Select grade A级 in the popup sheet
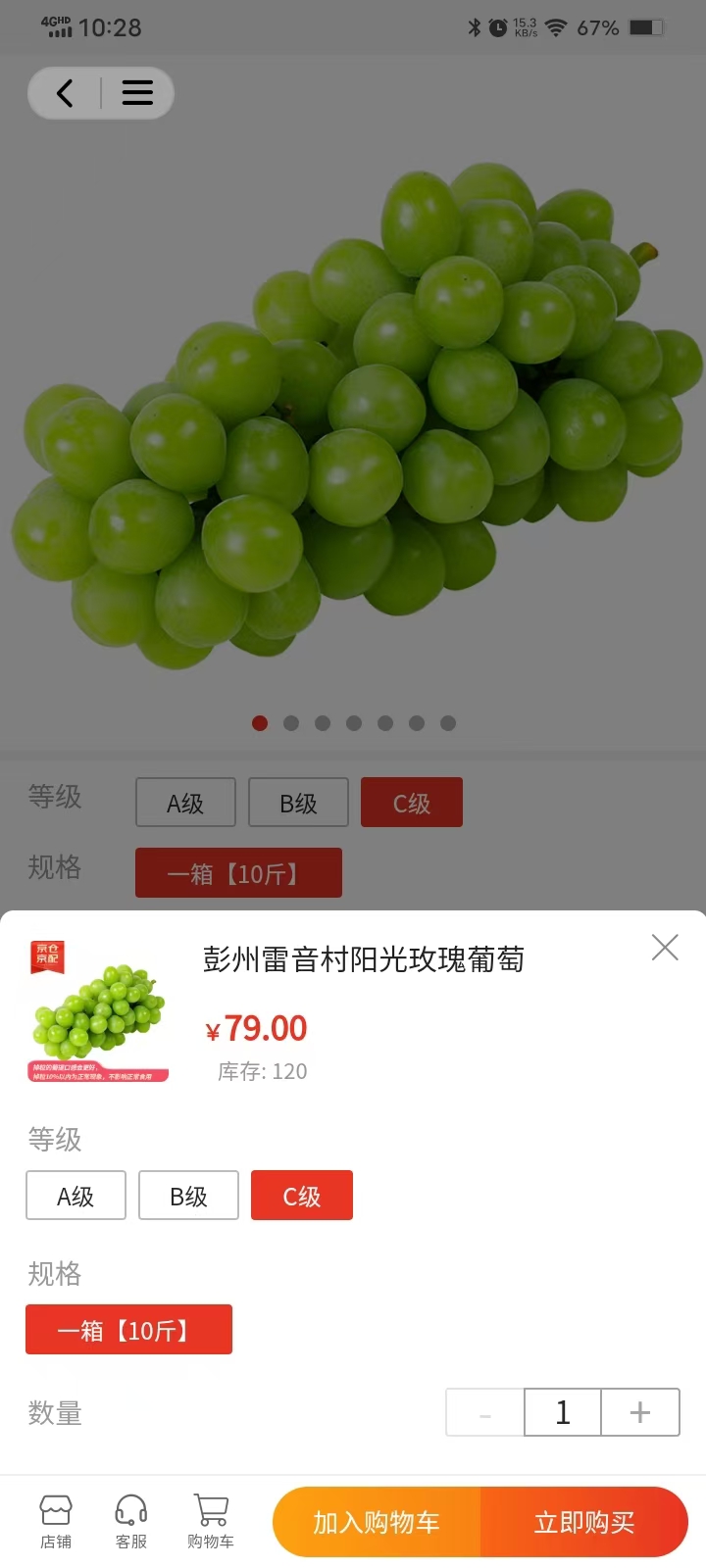 coord(75,1196)
